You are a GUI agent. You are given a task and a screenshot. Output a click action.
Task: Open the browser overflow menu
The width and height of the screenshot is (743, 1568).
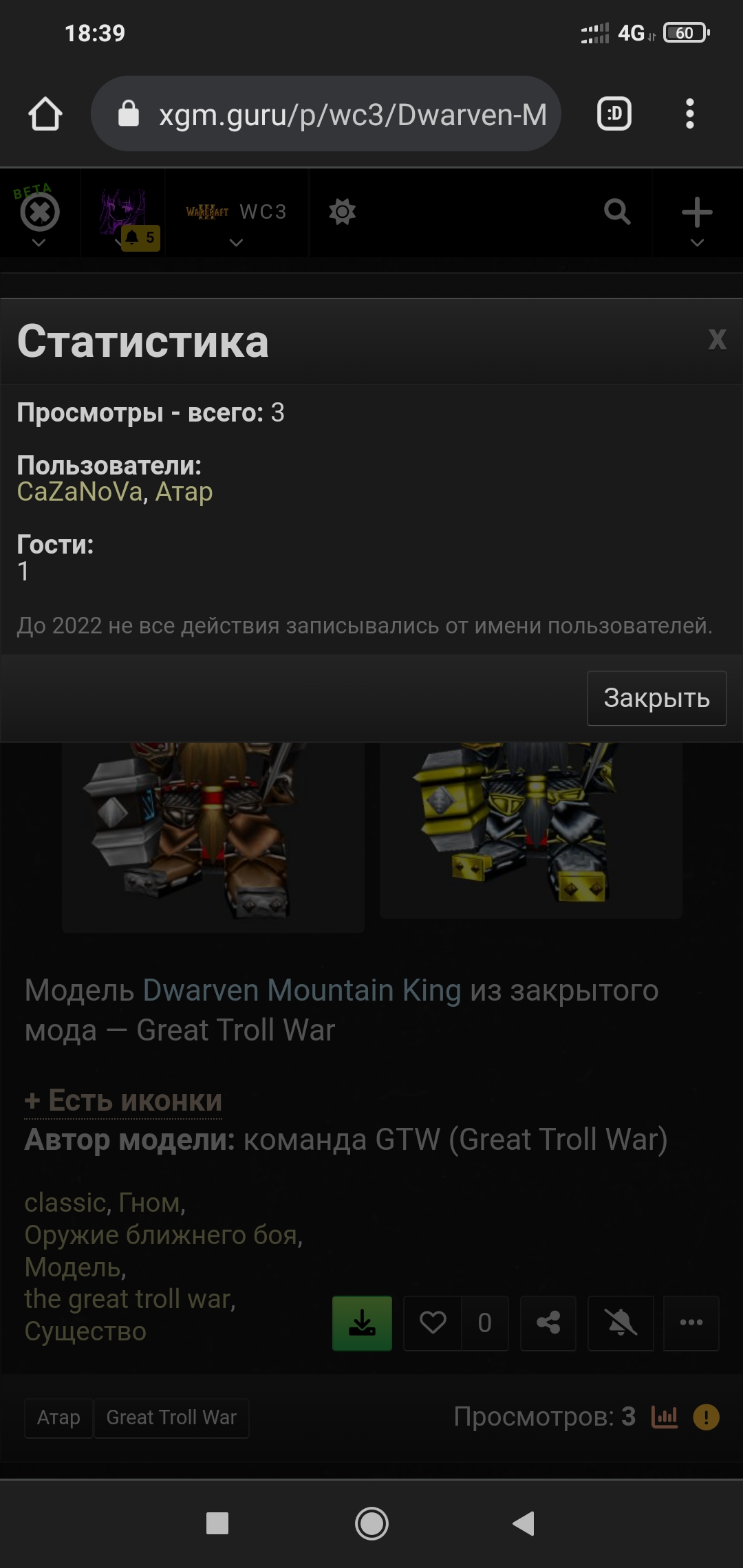pyautogui.click(x=689, y=114)
